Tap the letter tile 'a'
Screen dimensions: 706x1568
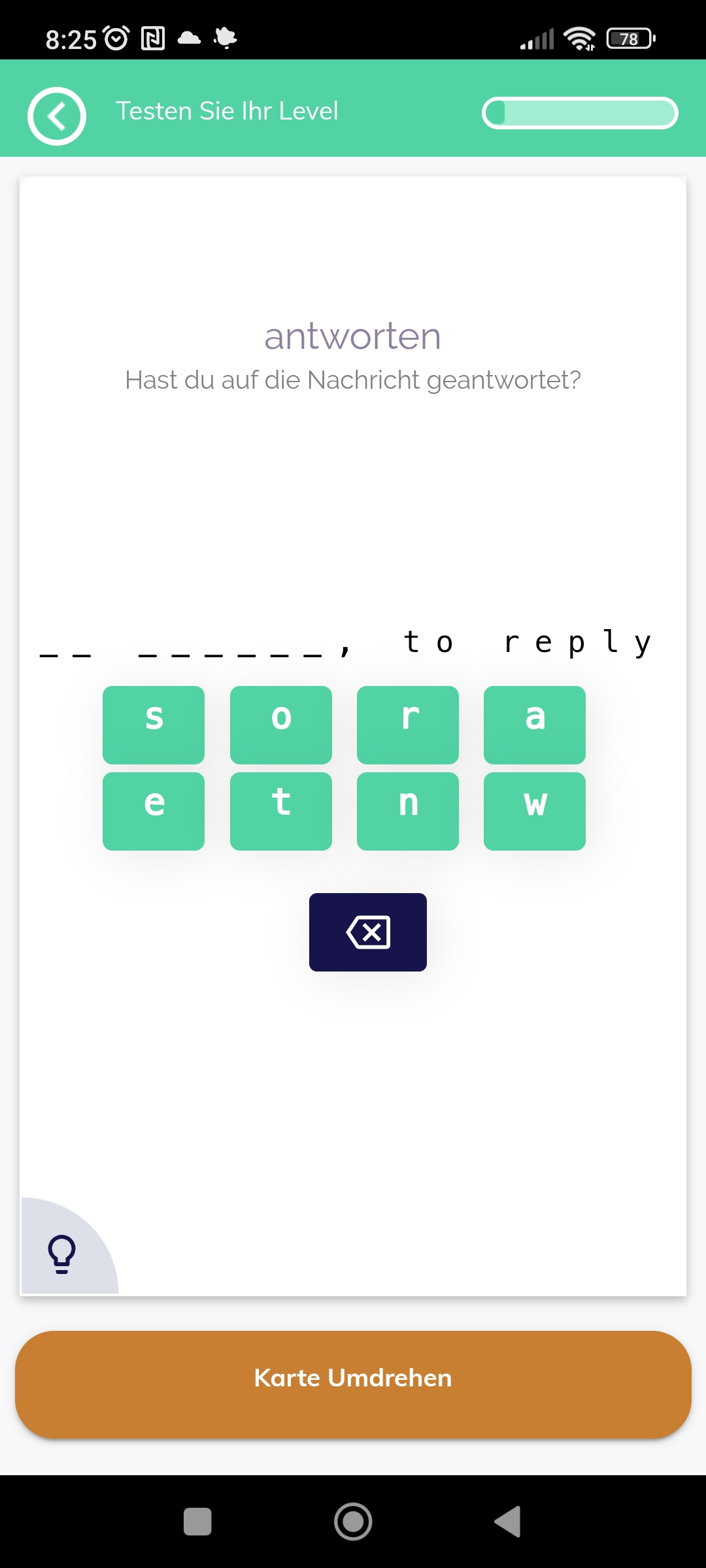pyautogui.click(x=535, y=725)
